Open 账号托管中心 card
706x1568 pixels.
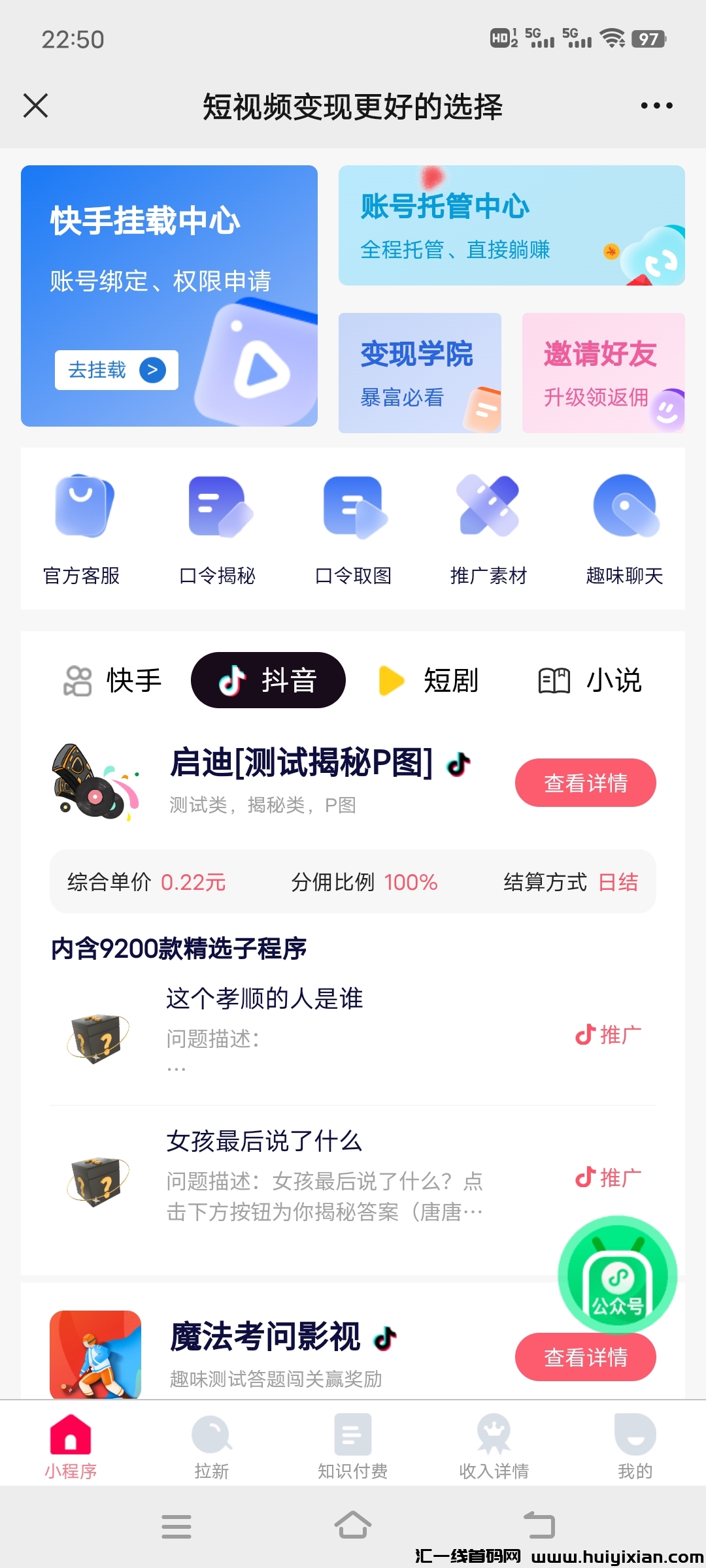(511, 225)
